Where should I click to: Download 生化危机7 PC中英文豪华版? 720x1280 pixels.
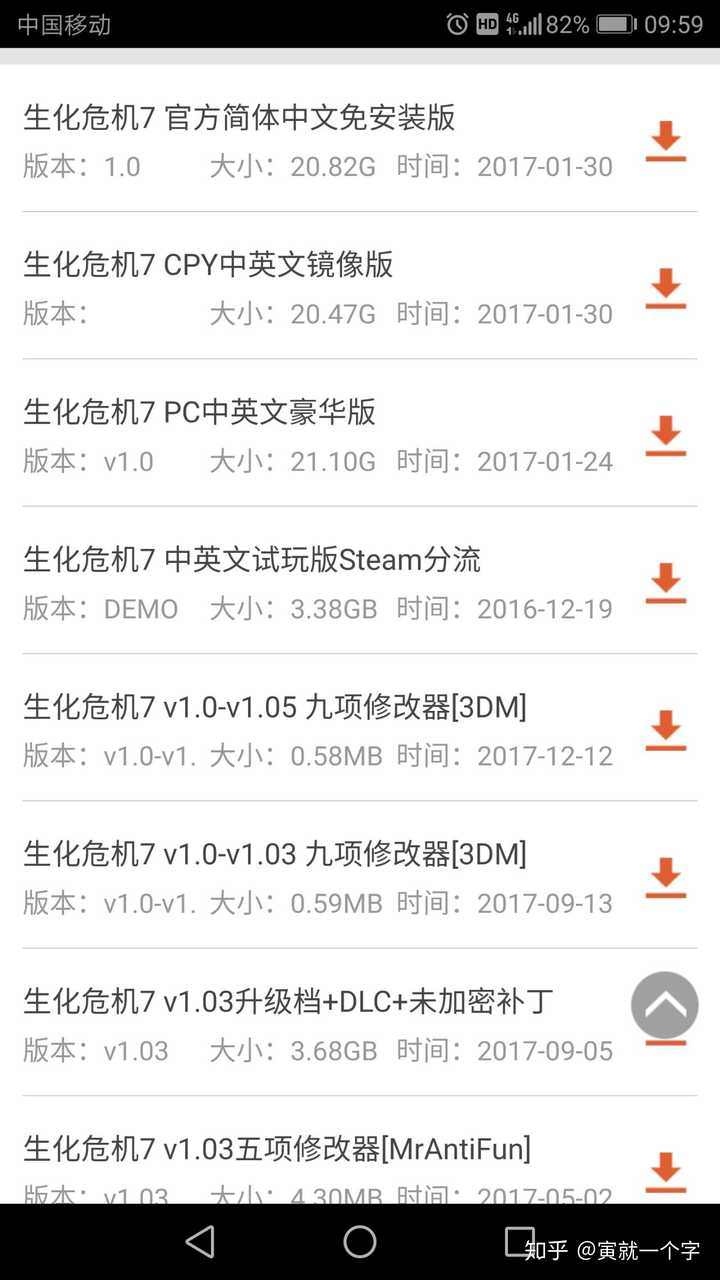(x=665, y=435)
